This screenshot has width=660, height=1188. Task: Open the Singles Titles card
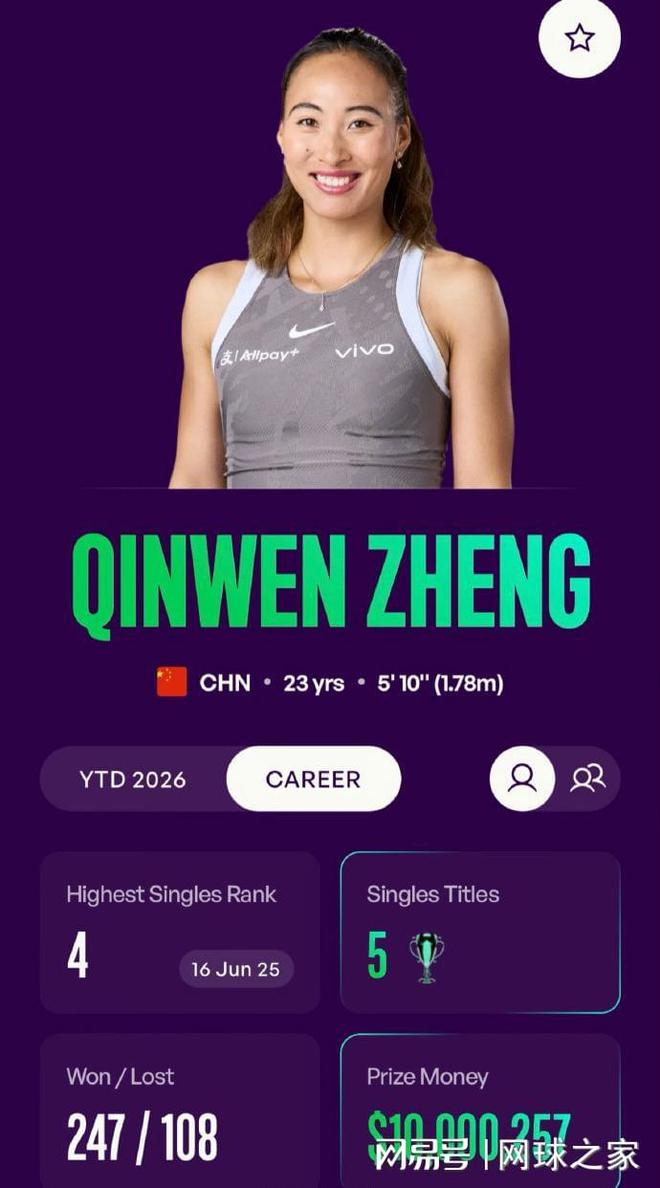[480, 932]
